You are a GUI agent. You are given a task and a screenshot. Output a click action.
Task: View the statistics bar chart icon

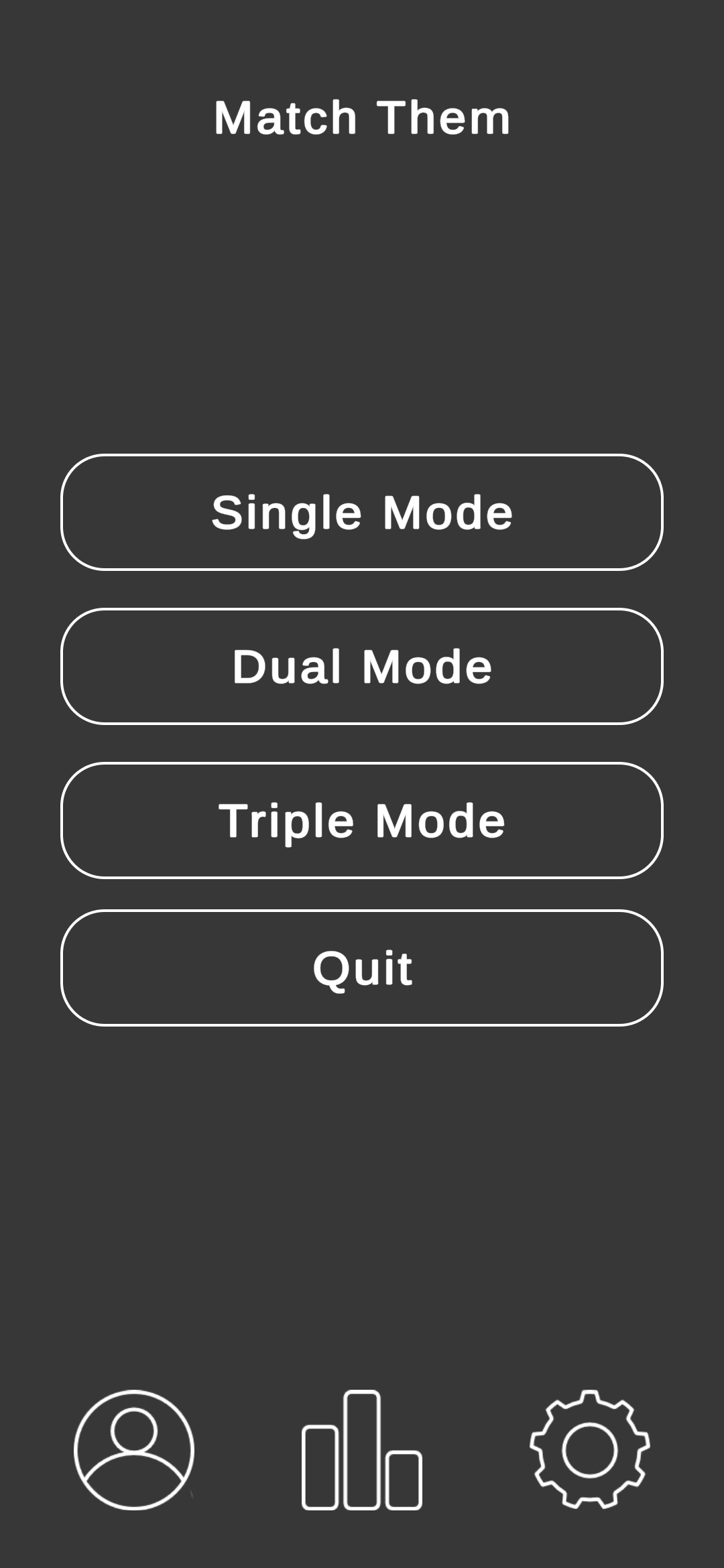362,1450
